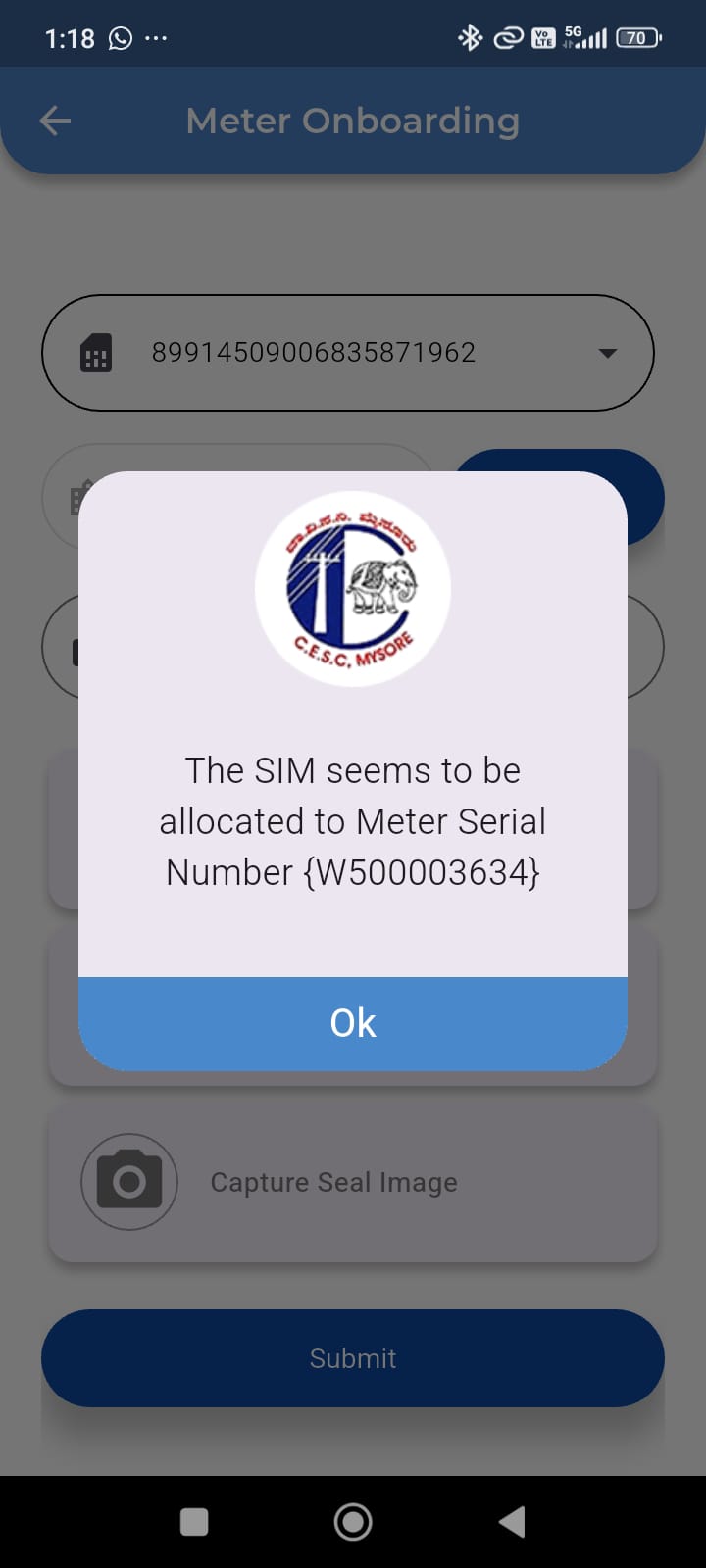Open Capture Seal Image camera

tap(129, 1182)
